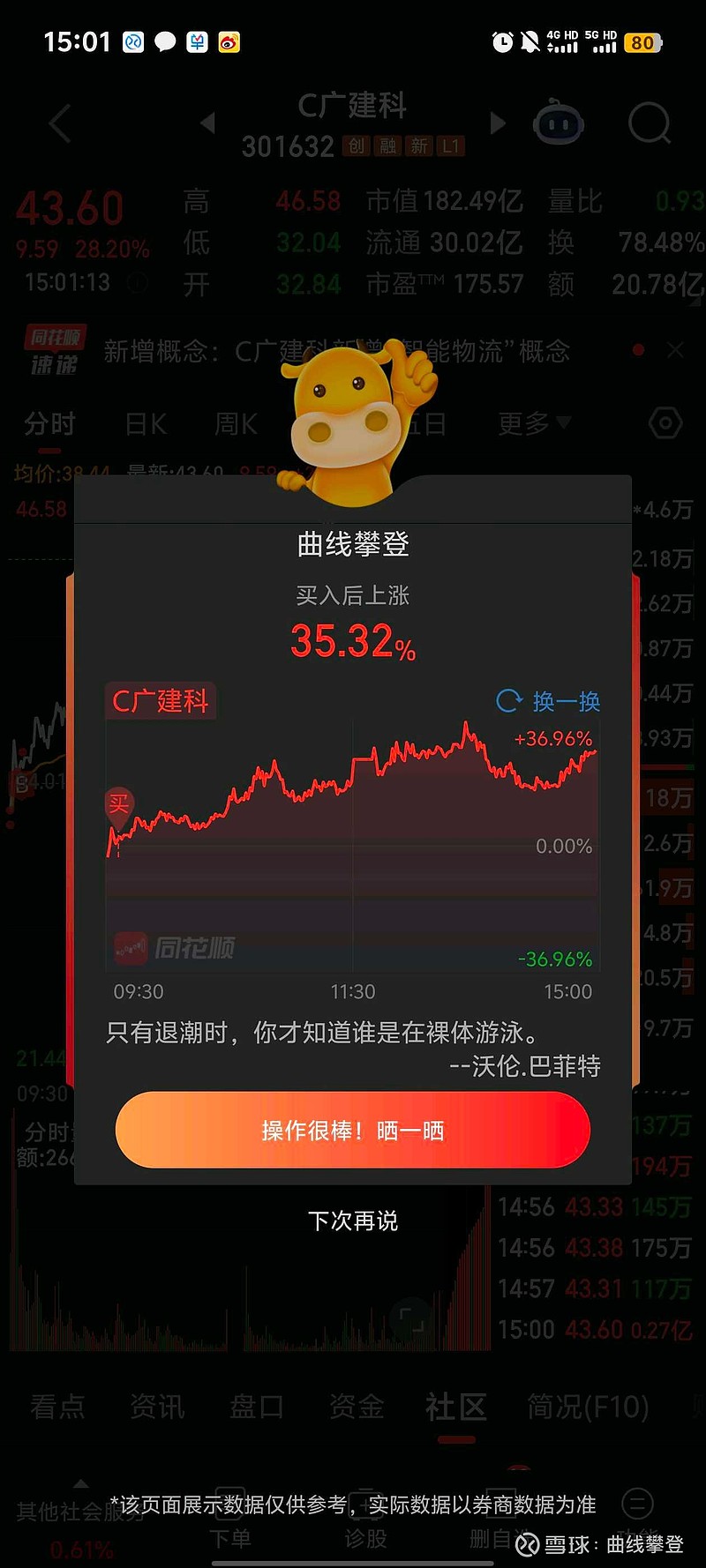Tap the refresh icon beside 换一换
706x1568 pixels.
click(509, 701)
